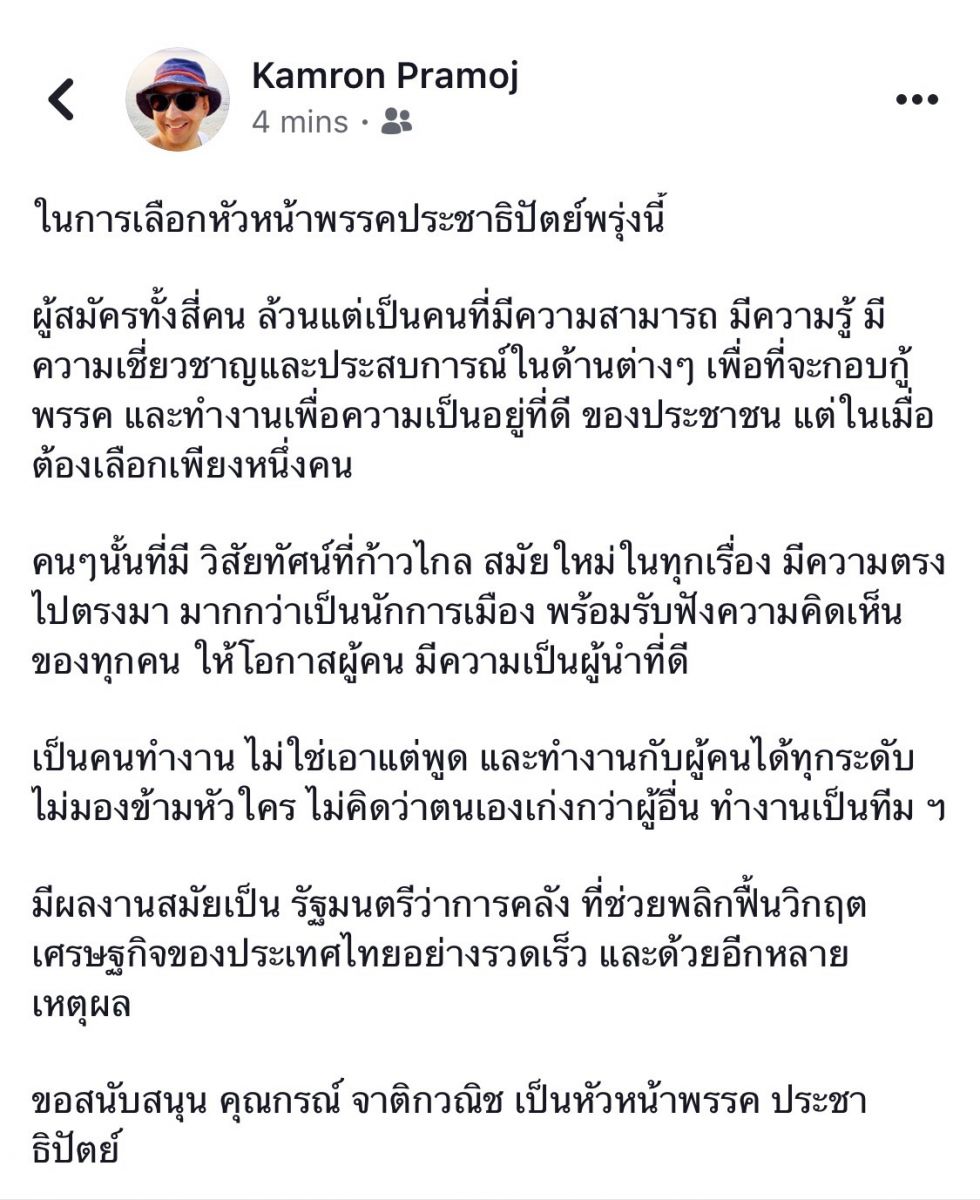View the post's friends audience icon
The image size is (980, 1200).
(x=397, y=123)
